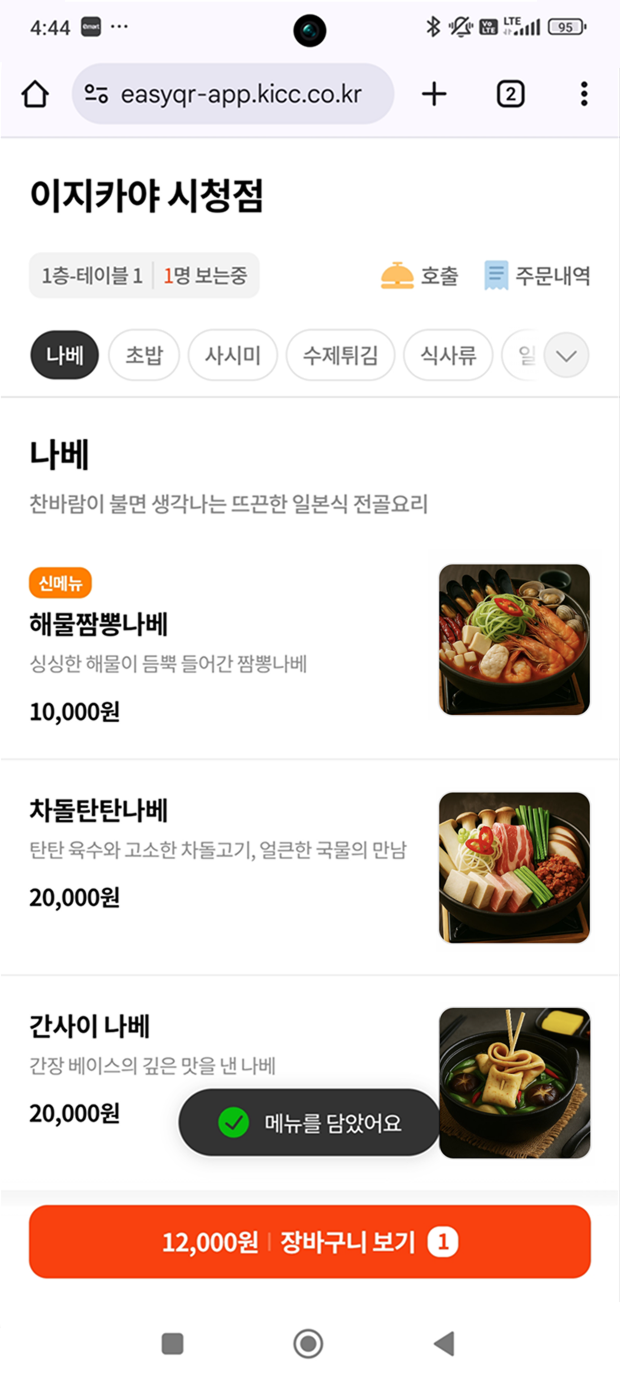The height and width of the screenshot is (1380, 620).
Task: Open the browser overflow menu
Action: point(584,95)
